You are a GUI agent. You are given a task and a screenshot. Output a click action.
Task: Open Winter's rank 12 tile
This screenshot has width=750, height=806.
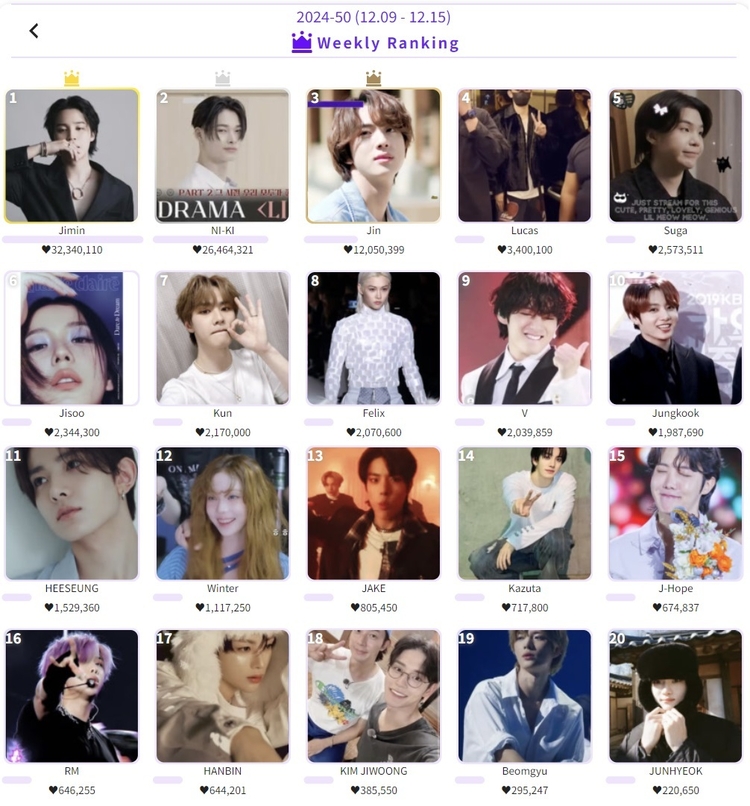point(223,514)
